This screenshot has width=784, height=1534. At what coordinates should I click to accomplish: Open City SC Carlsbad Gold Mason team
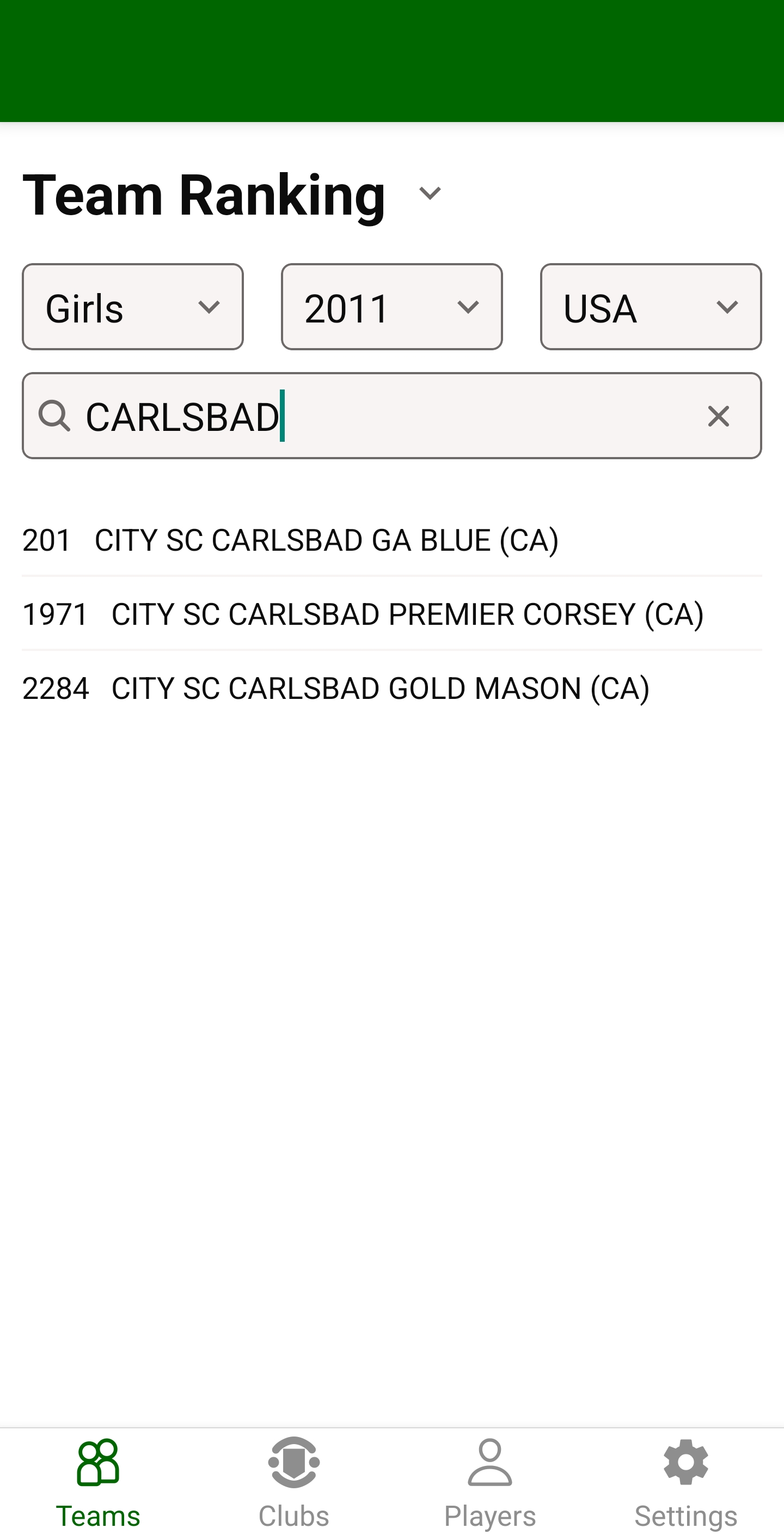(380, 688)
